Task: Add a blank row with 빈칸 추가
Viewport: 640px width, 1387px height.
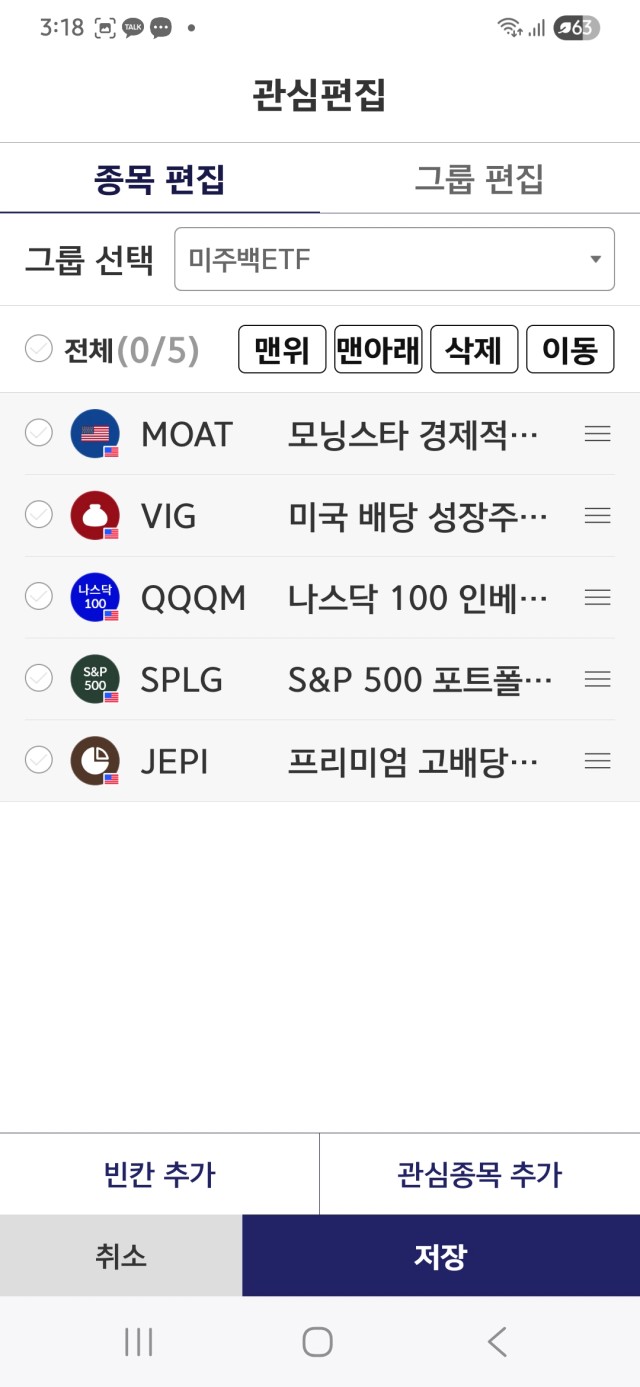Action: point(160,1174)
